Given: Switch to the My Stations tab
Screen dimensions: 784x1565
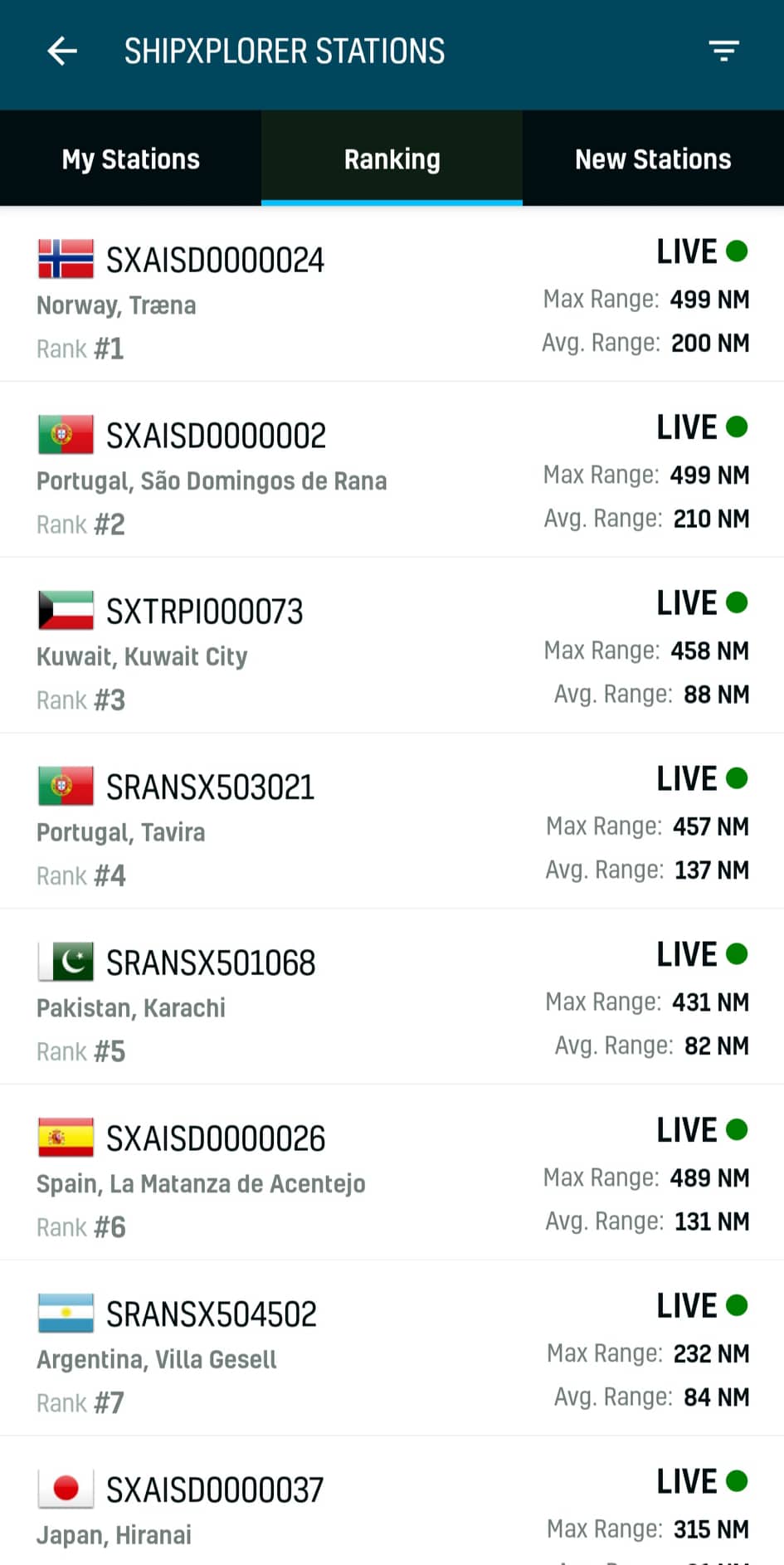Looking at the screenshot, I should [x=130, y=158].
